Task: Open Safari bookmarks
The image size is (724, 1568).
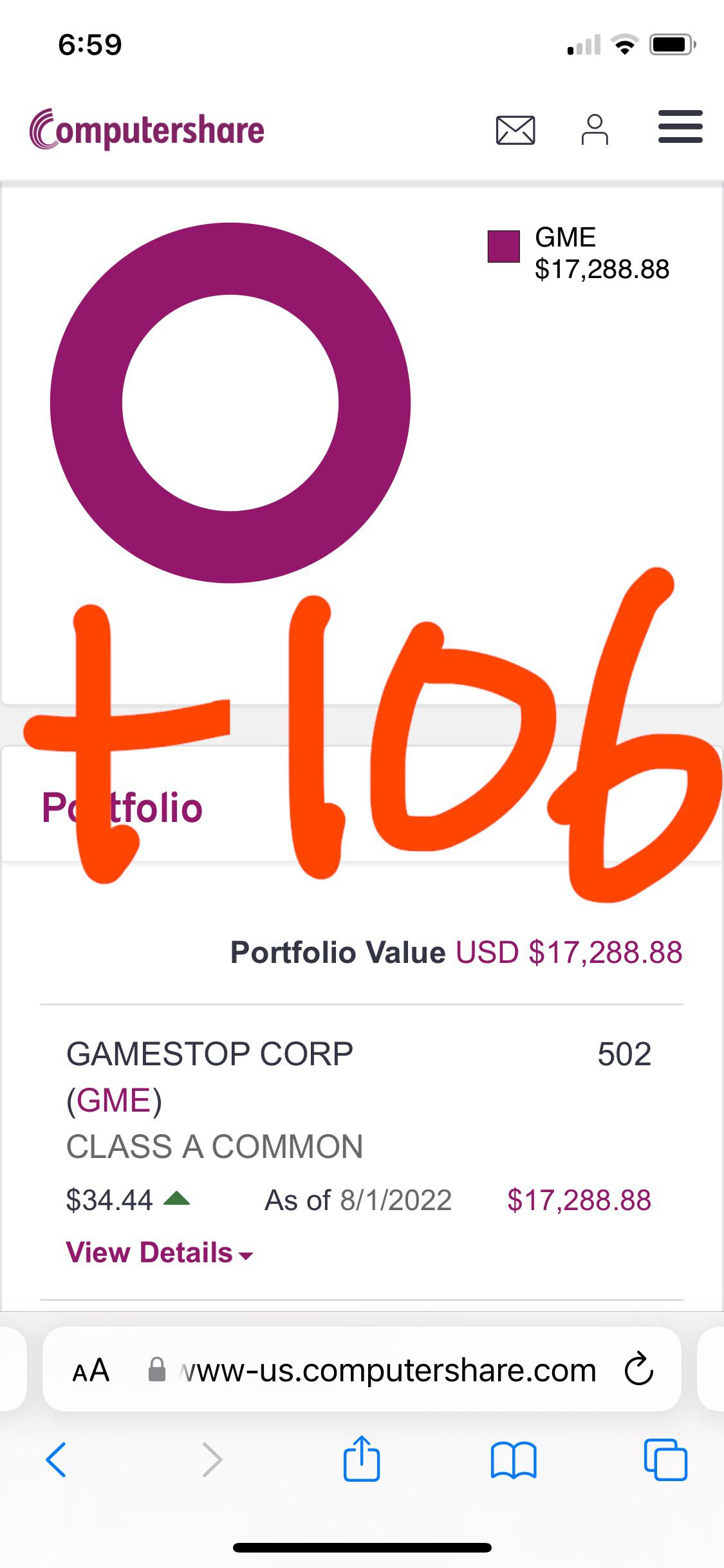Action: [x=513, y=1460]
